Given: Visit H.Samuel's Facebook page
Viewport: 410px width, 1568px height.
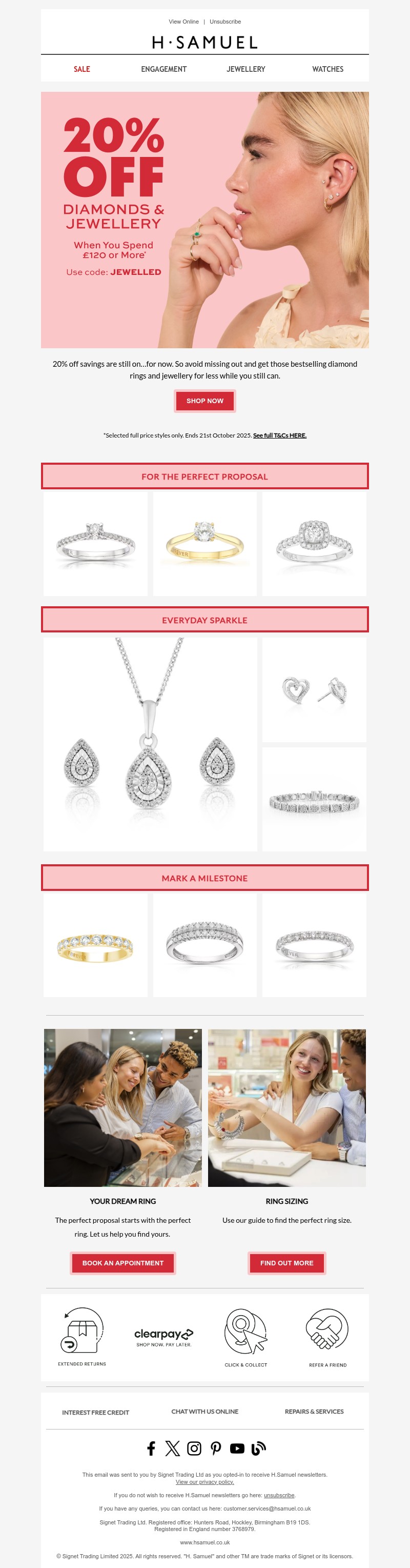Looking at the screenshot, I should pyautogui.click(x=151, y=1448).
